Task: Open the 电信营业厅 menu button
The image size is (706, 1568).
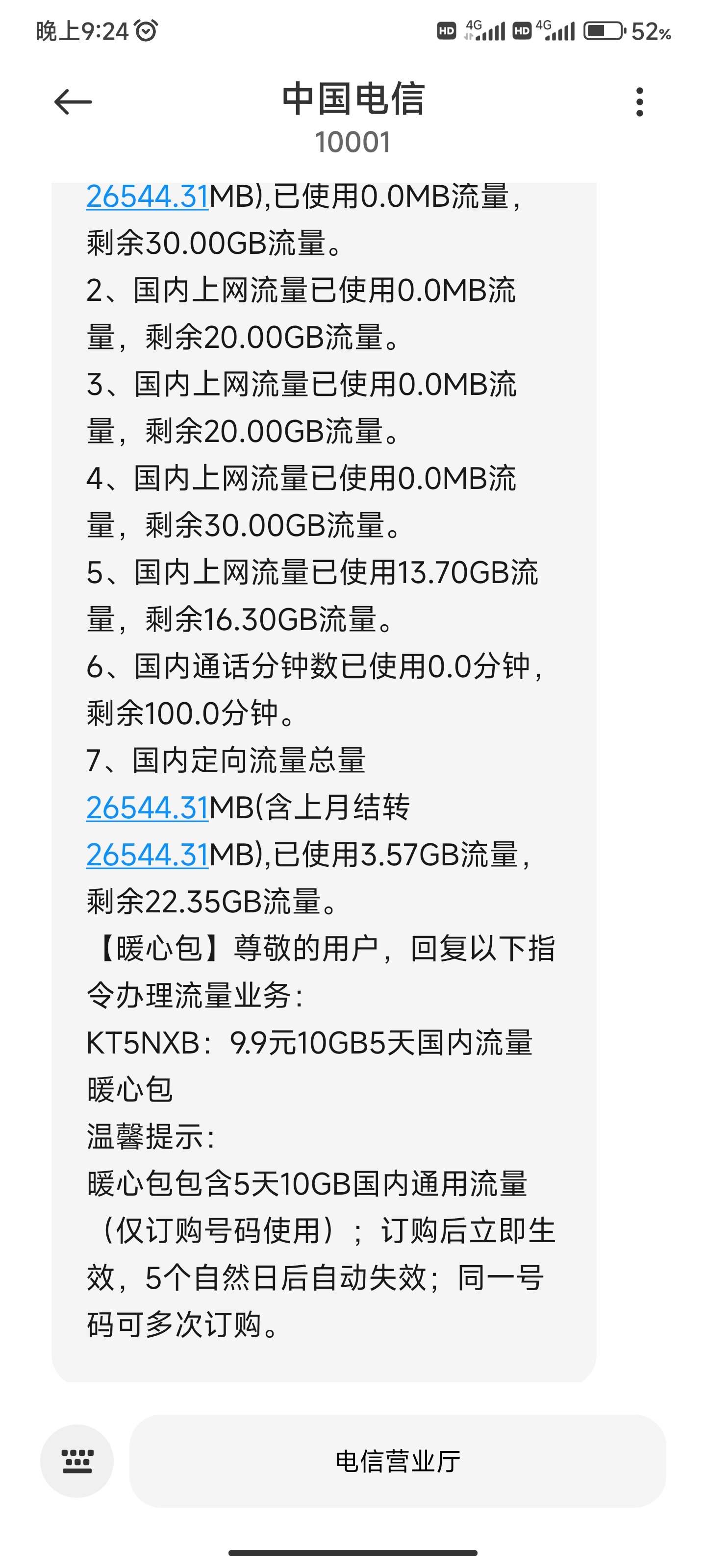Action: tap(398, 1461)
